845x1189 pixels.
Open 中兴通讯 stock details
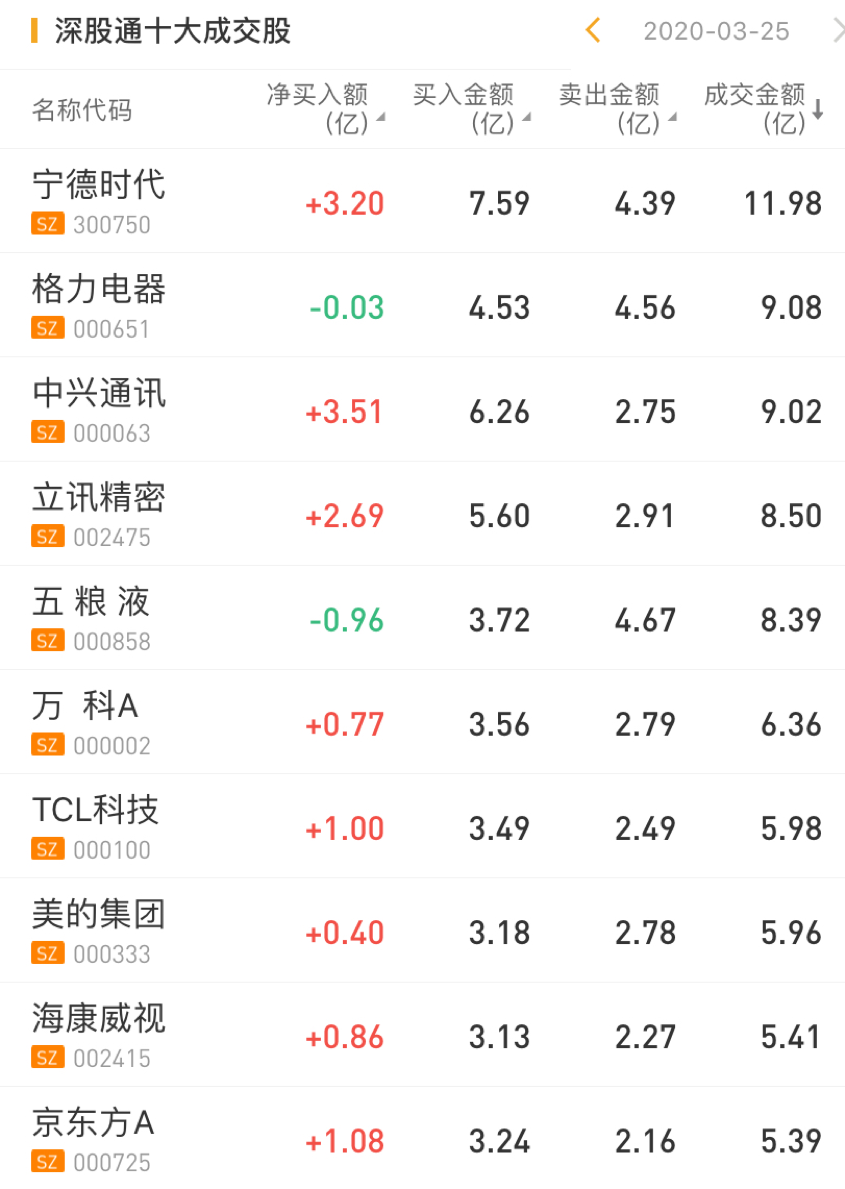[99, 409]
